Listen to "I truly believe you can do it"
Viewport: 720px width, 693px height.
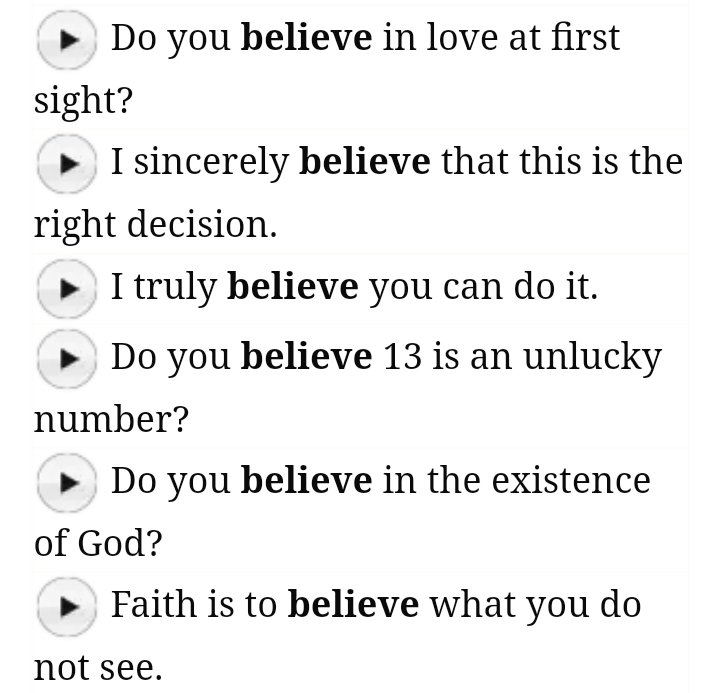click(67, 288)
